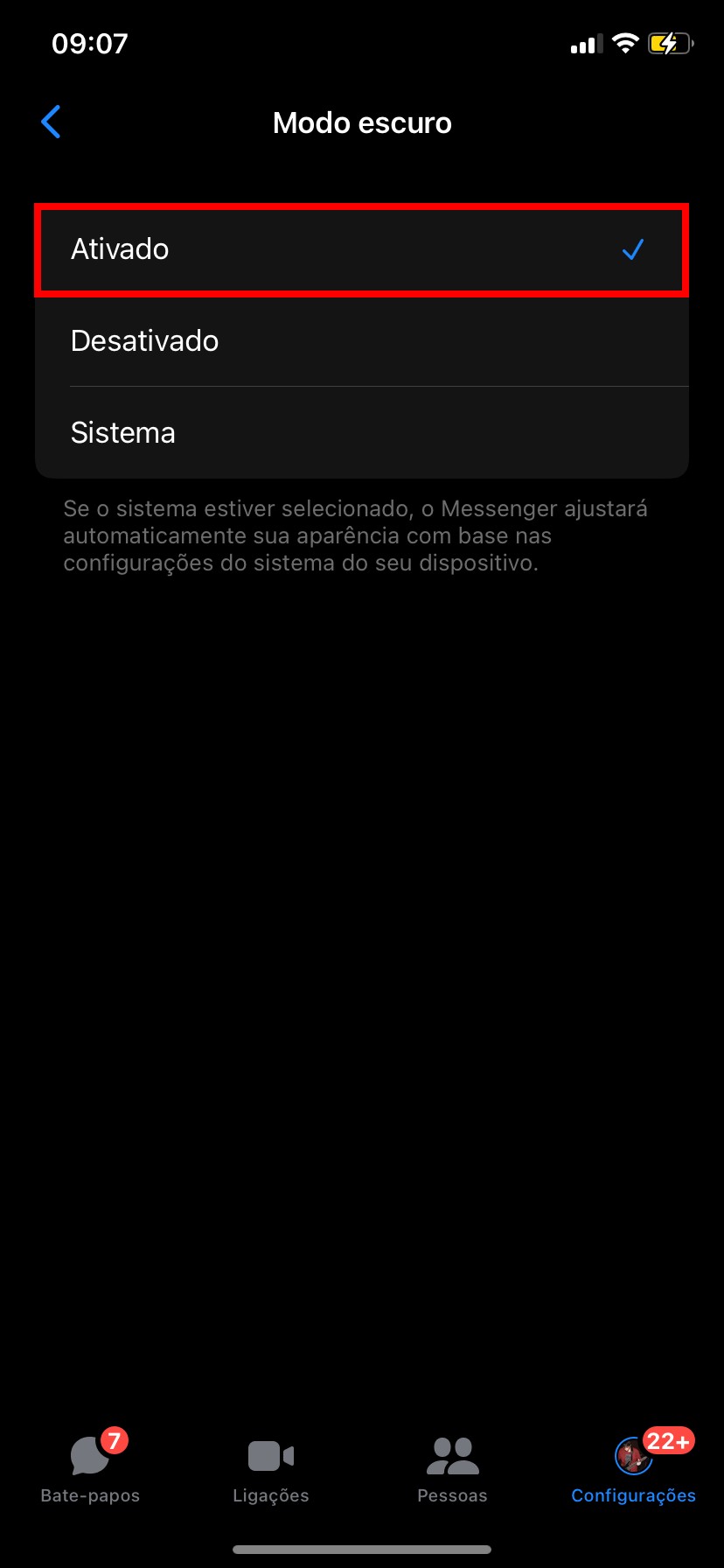Choose Desativado to turn off dark mode
This screenshot has height=1568, width=724.
click(x=361, y=341)
